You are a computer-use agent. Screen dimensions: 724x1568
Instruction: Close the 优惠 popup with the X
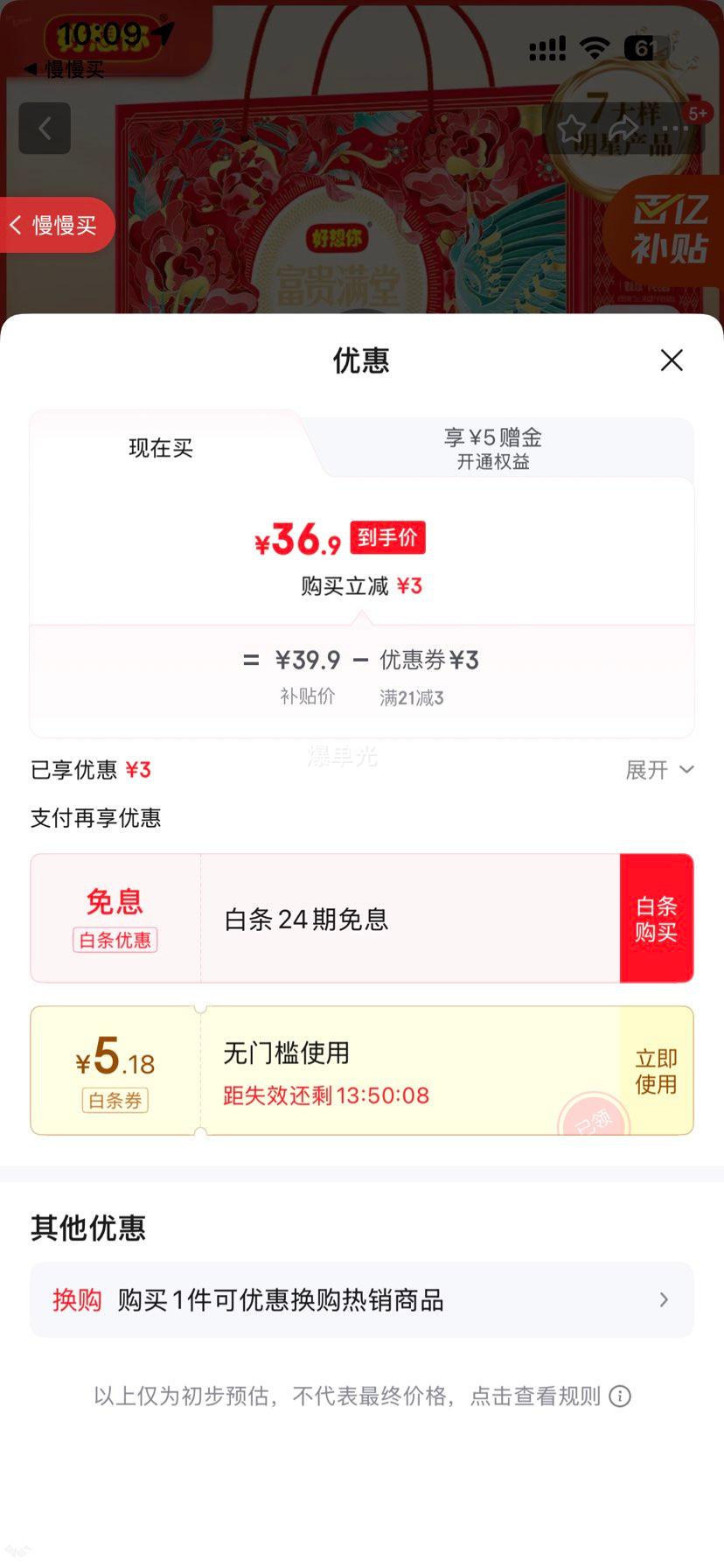click(671, 360)
